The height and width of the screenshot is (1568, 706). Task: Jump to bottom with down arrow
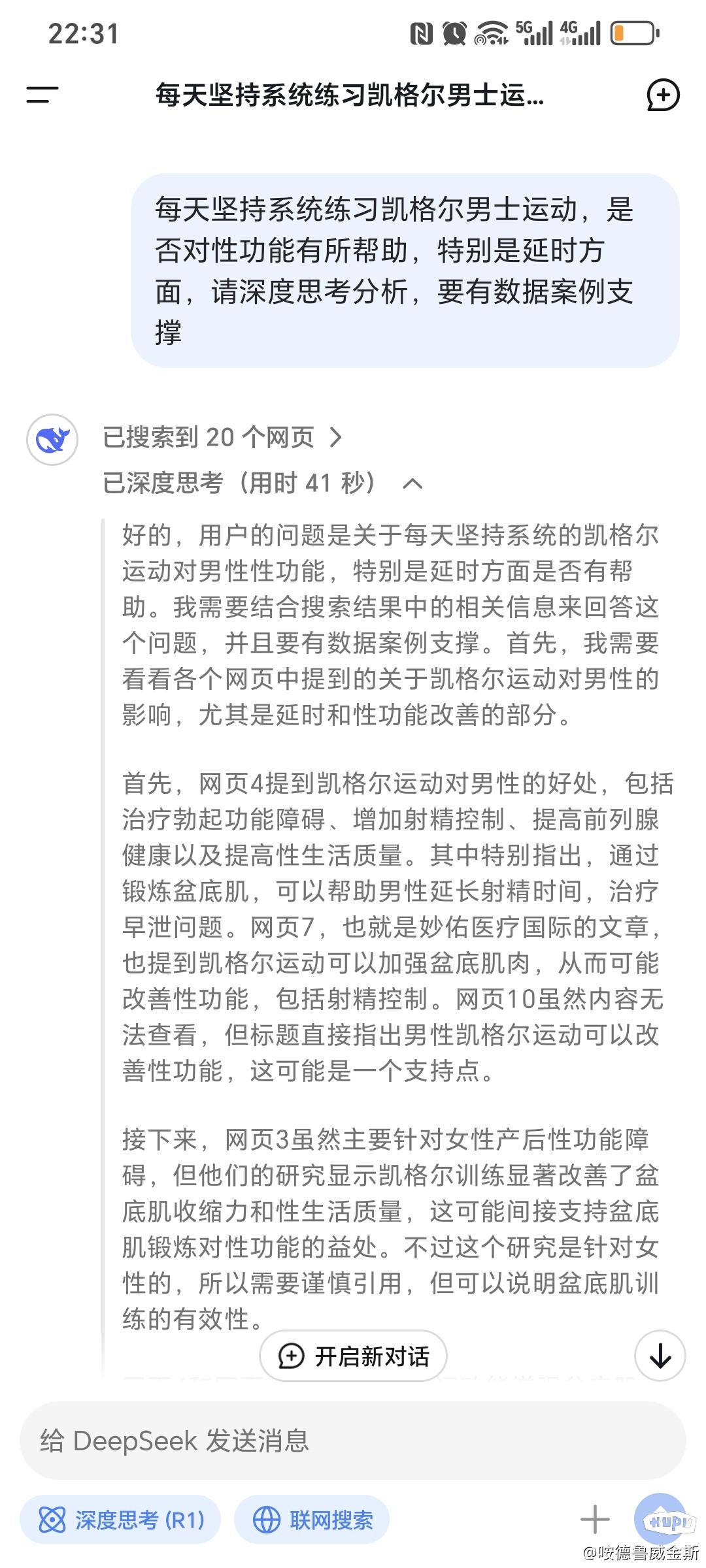[x=660, y=1356]
